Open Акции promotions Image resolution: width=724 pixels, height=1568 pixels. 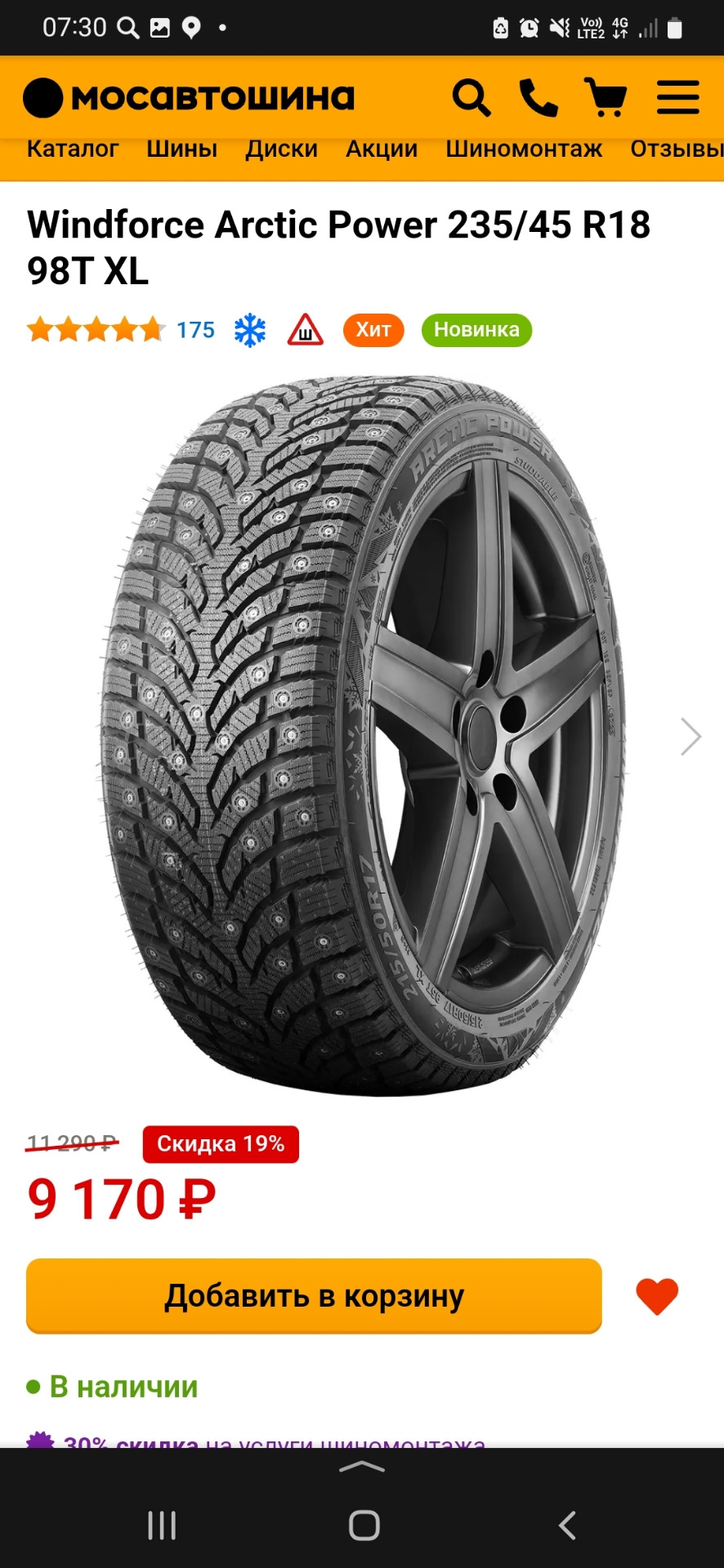click(382, 149)
